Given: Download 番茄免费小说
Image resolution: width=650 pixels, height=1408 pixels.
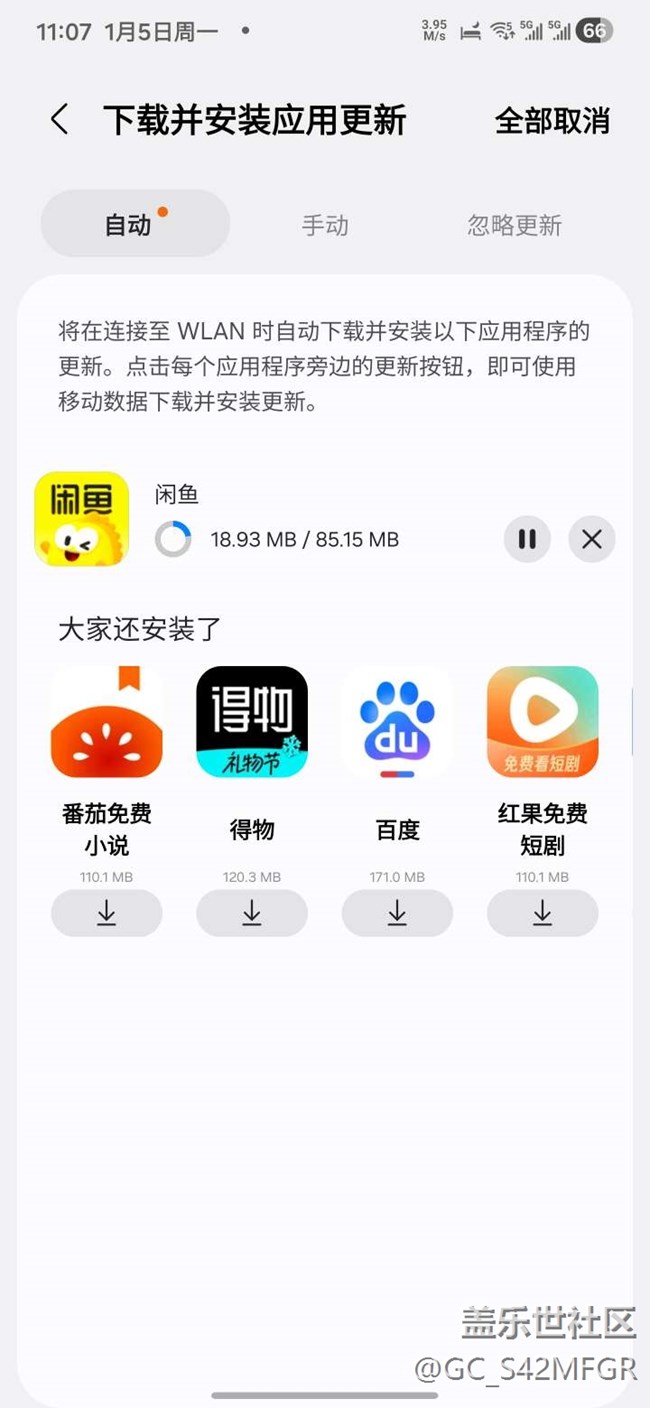Looking at the screenshot, I should tap(107, 913).
